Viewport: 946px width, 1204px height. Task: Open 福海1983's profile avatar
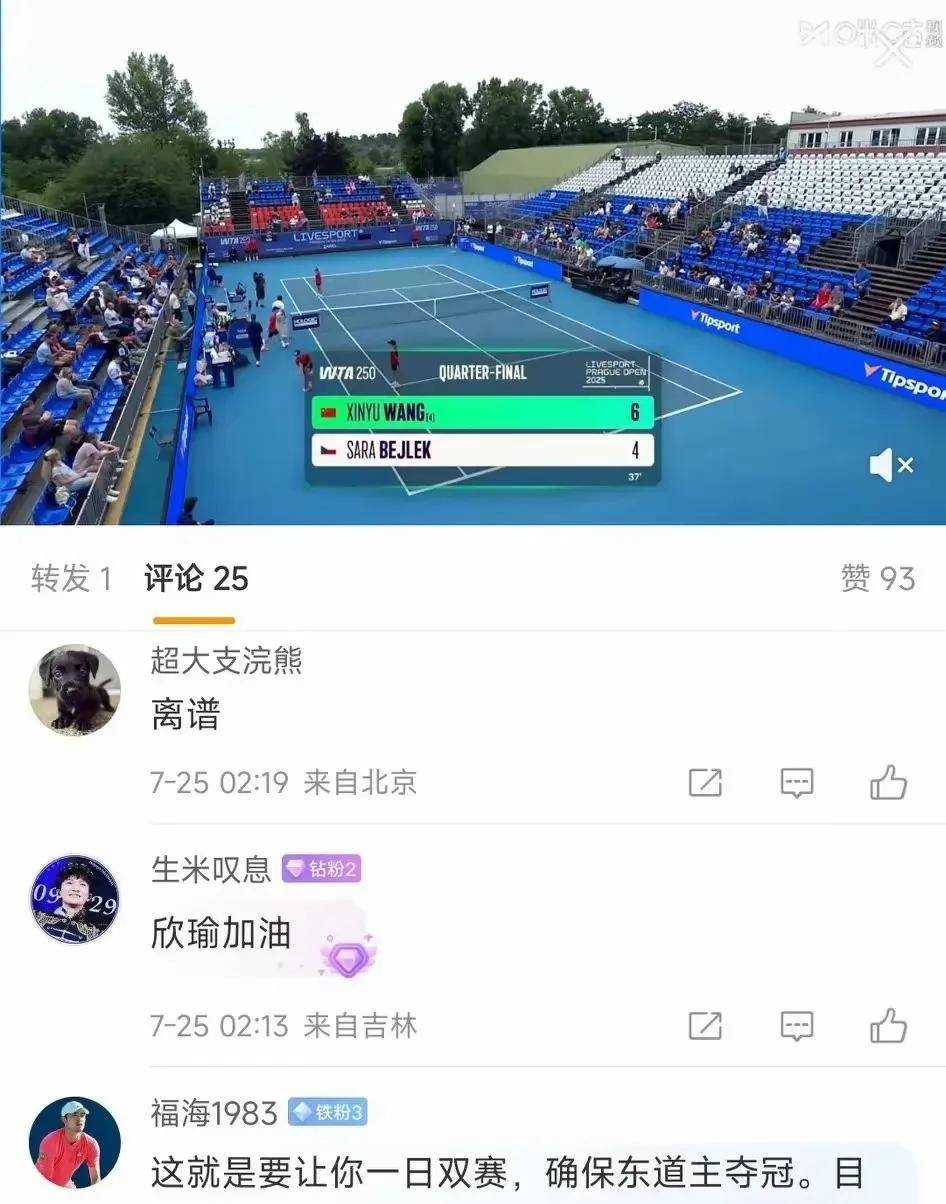coord(75,1142)
